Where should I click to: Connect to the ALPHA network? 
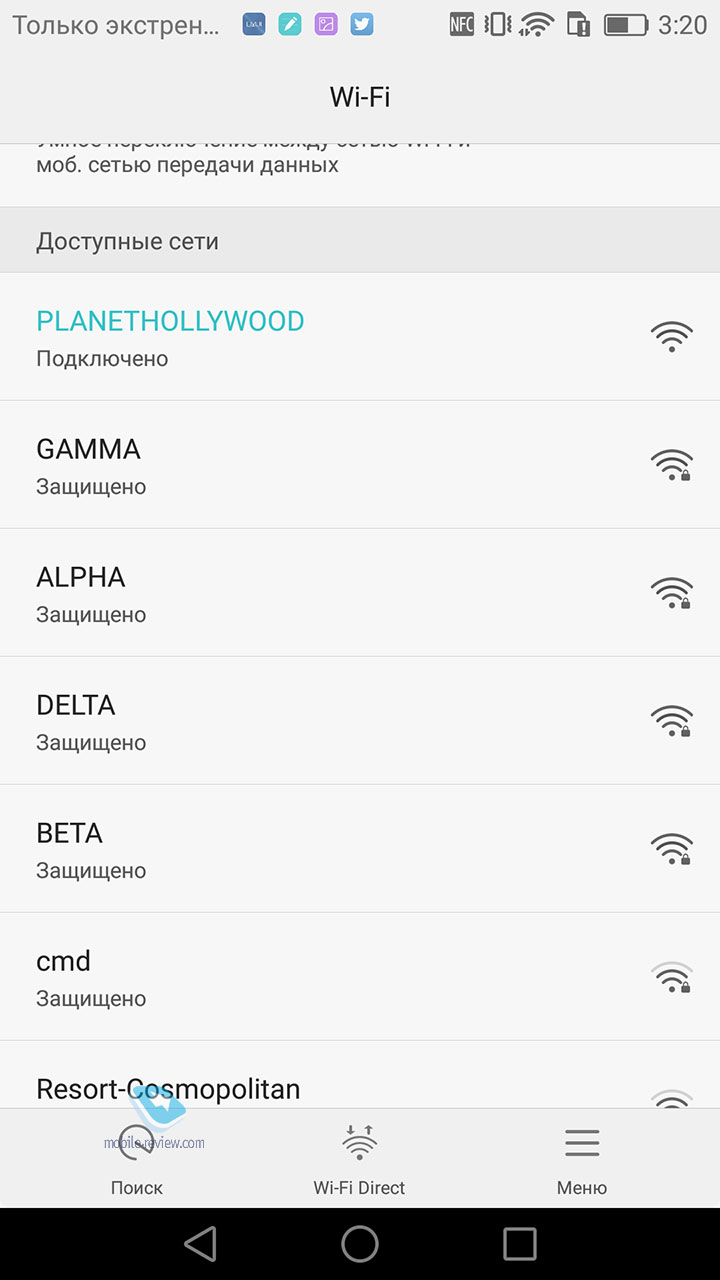pos(360,593)
